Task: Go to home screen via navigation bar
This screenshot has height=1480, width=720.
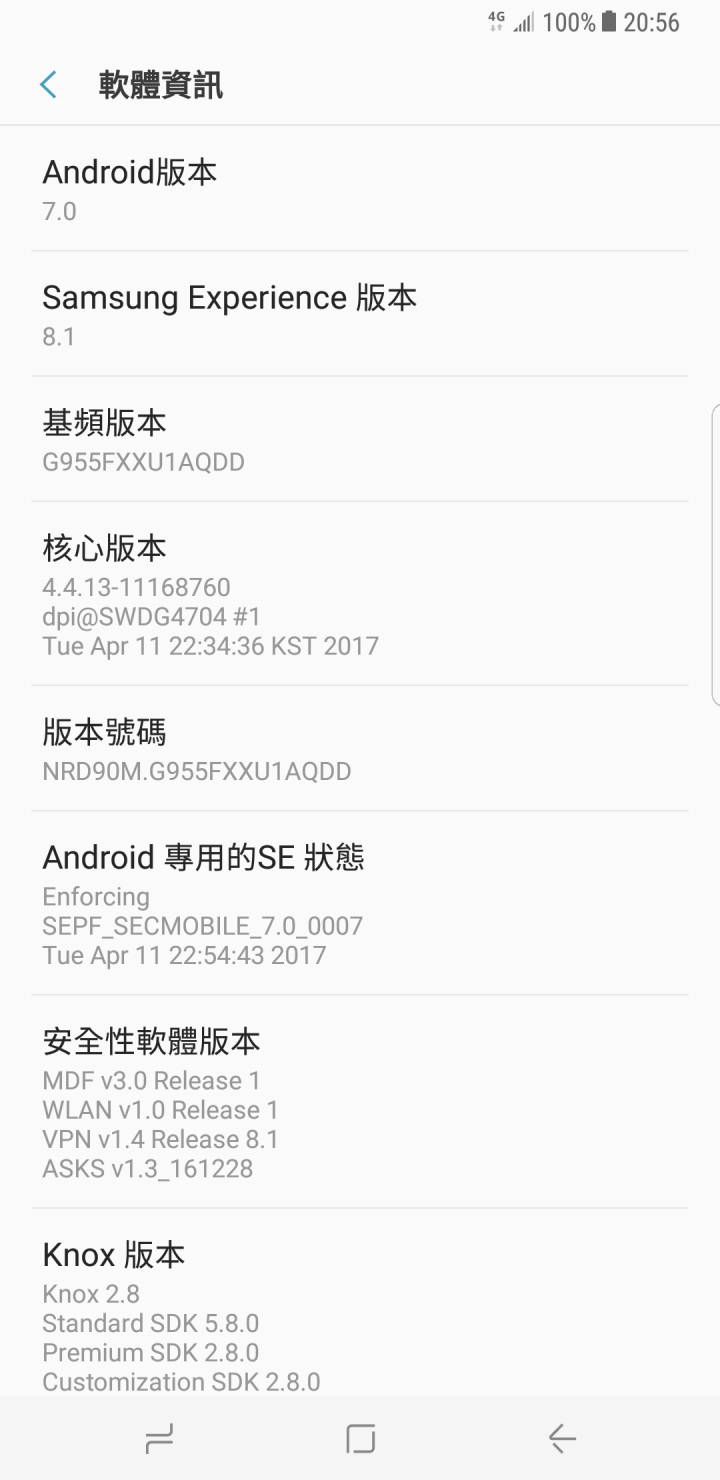Action: [360, 1438]
